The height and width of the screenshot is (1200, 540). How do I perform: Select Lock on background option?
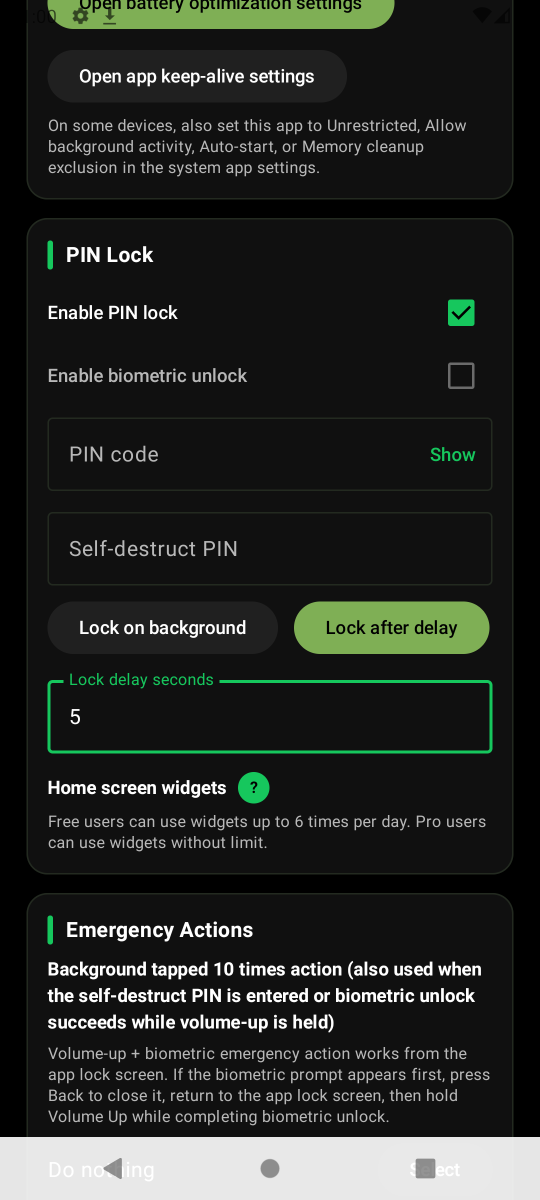pyautogui.click(x=163, y=628)
